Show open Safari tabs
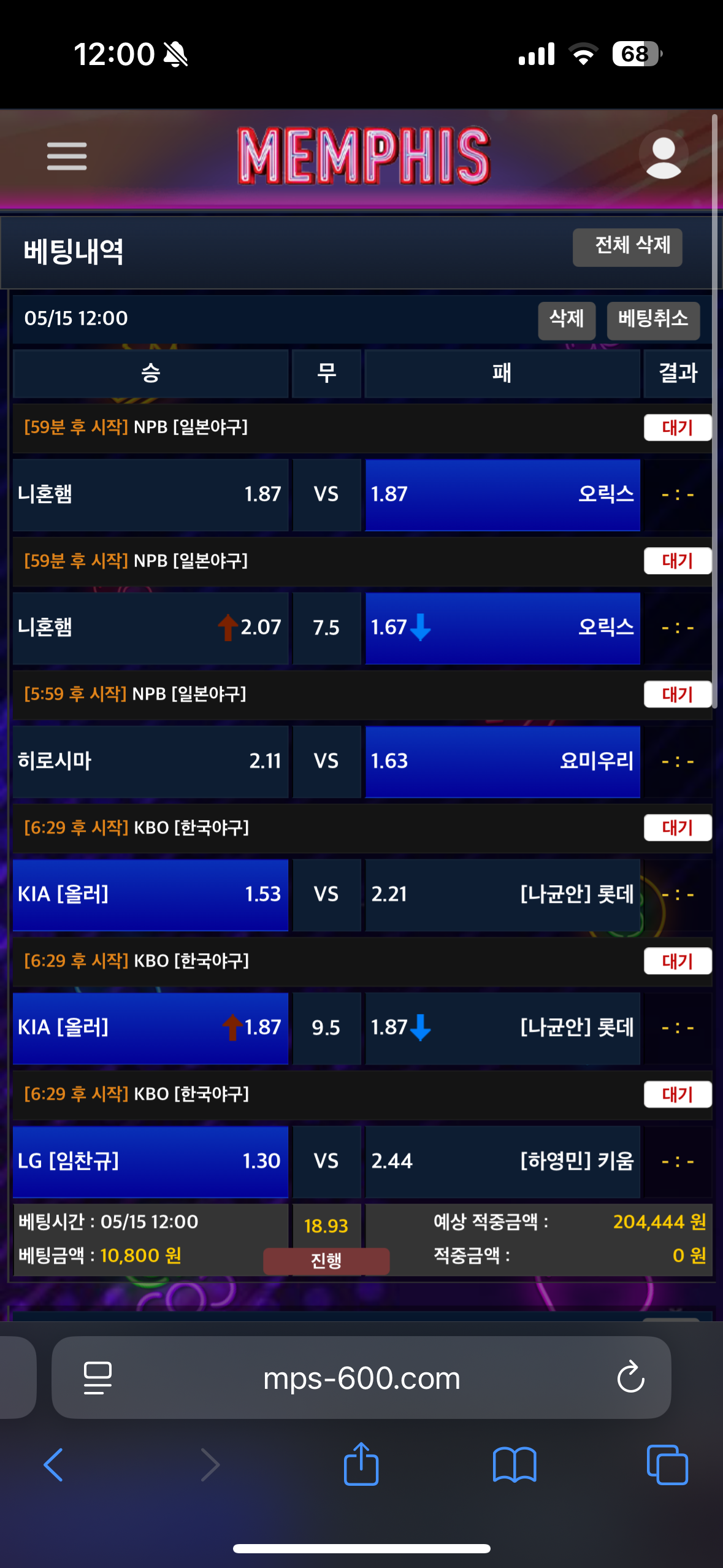Screen dimensions: 723x1568 [x=667, y=1465]
